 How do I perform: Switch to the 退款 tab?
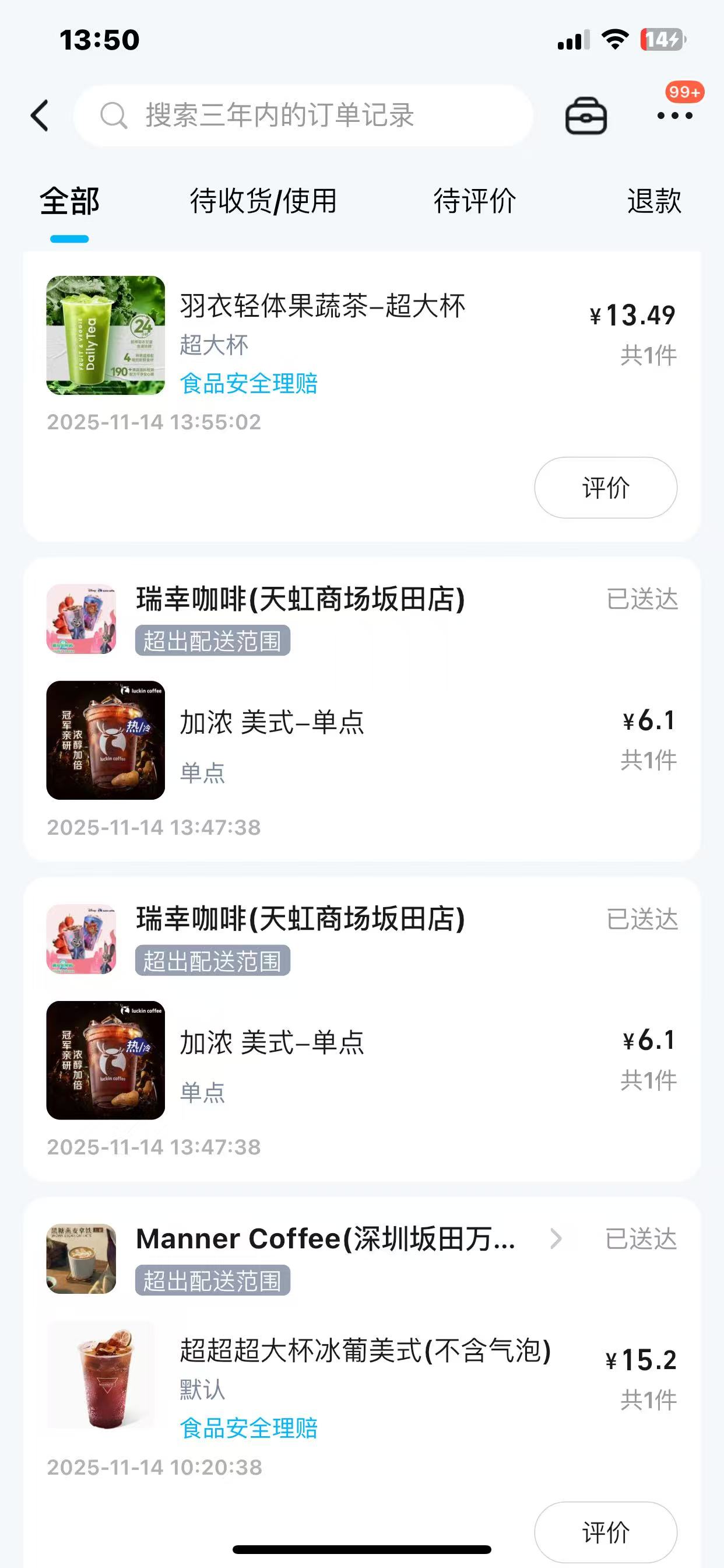point(654,201)
